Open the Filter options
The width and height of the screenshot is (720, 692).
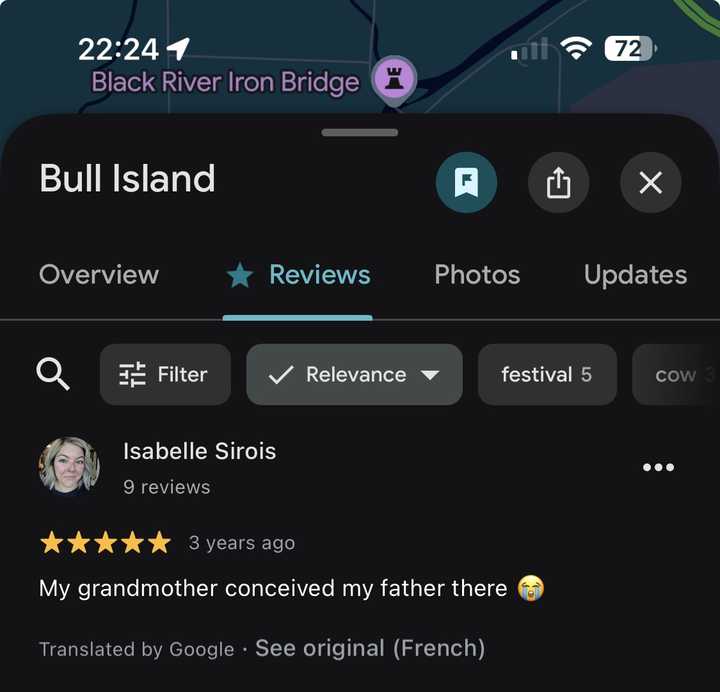click(165, 375)
